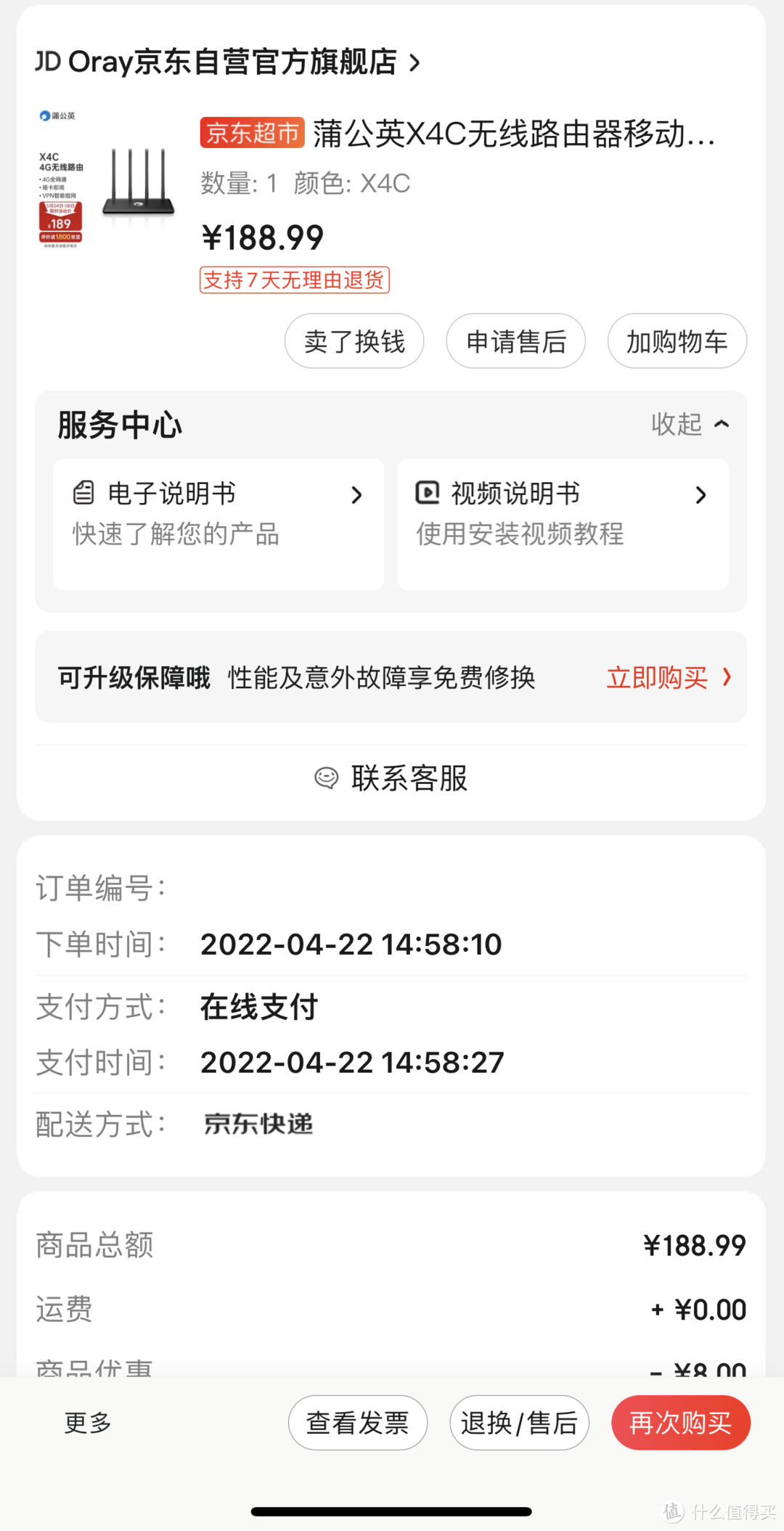Click the 申请售后 button

[x=515, y=341]
